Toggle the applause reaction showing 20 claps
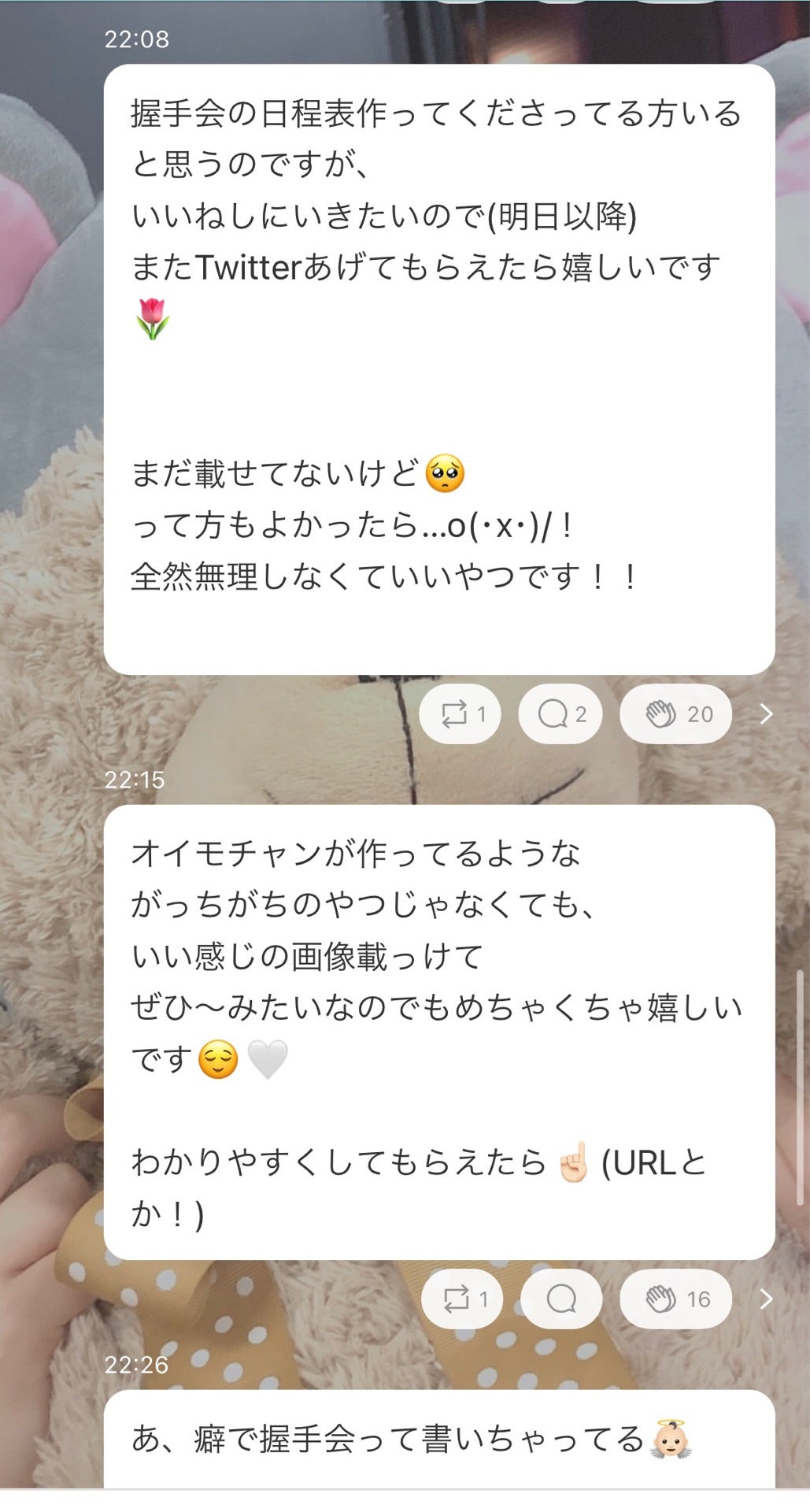The height and width of the screenshot is (1512, 810). coord(675,713)
